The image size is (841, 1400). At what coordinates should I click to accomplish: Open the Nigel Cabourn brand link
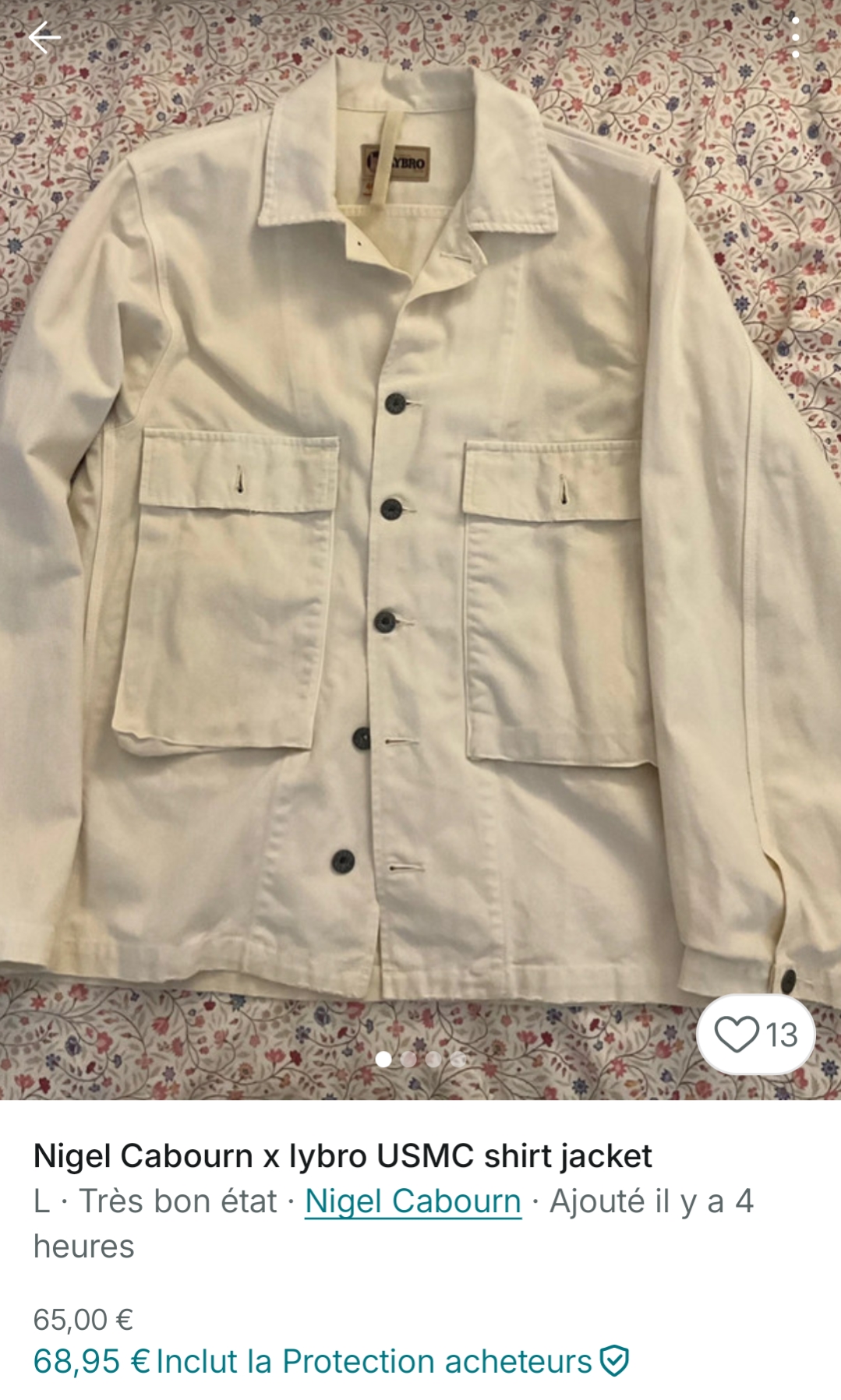pos(412,1201)
